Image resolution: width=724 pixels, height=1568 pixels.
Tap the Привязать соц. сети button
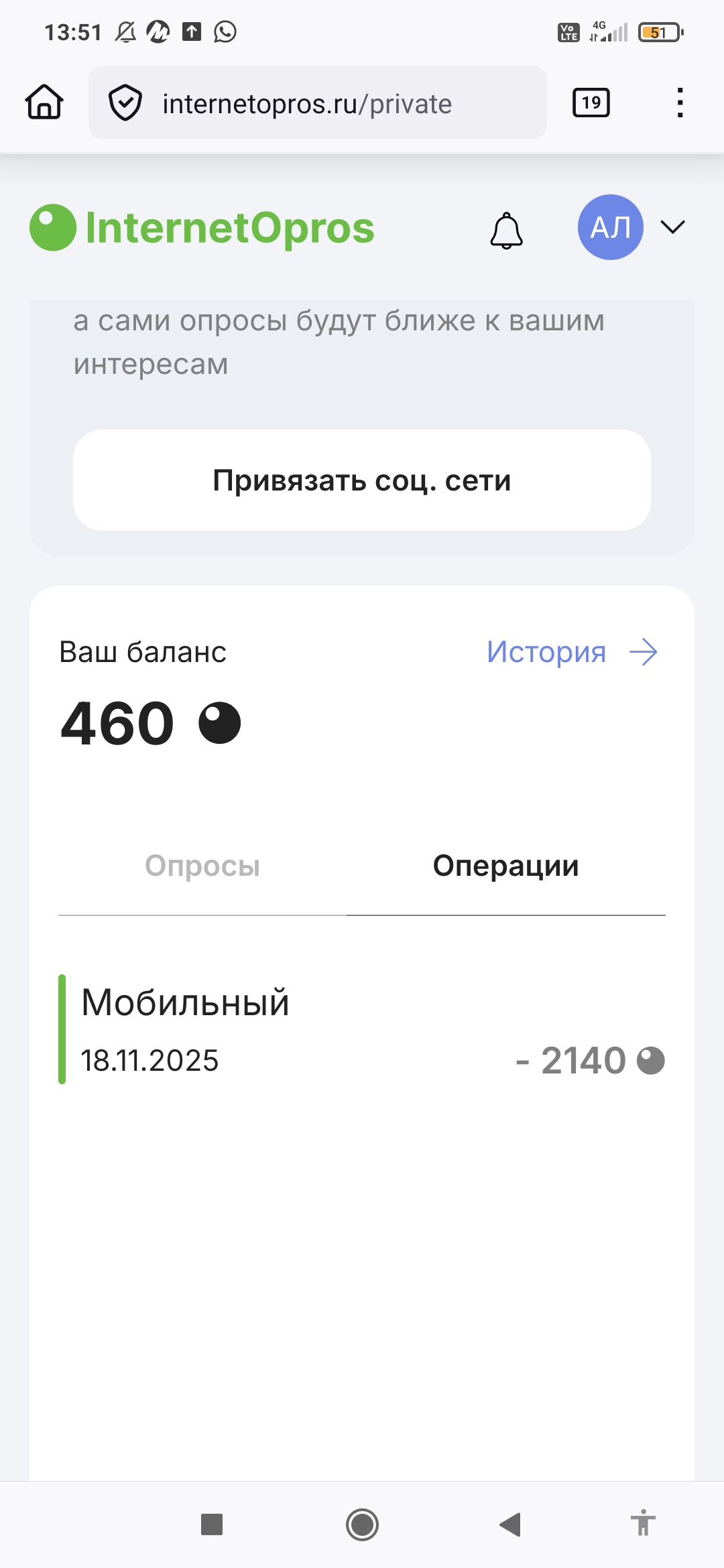(x=362, y=480)
